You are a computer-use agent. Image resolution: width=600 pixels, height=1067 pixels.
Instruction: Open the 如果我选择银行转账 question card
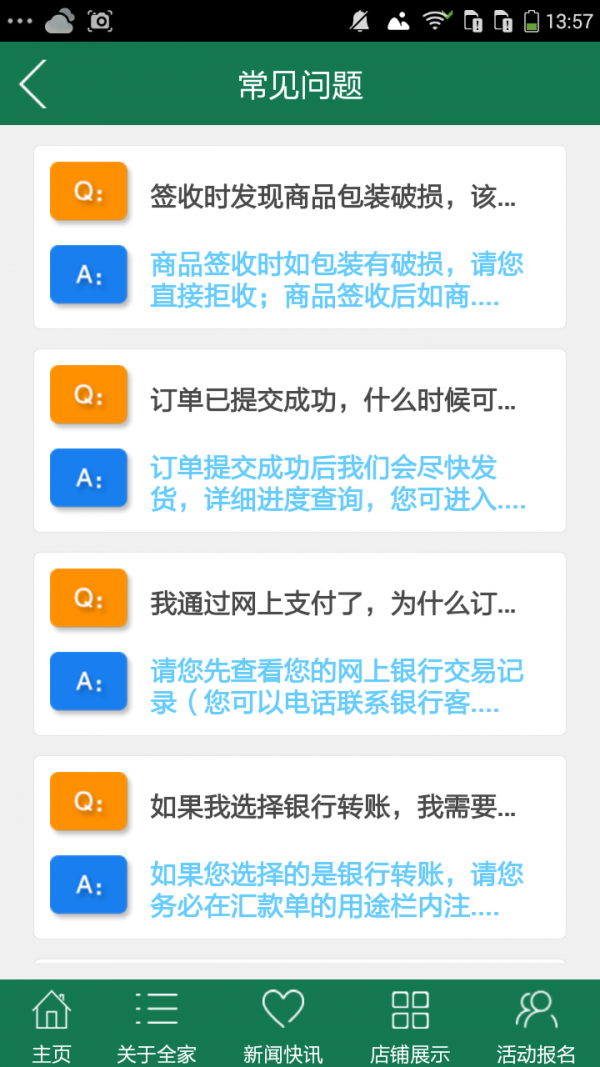[300, 847]
